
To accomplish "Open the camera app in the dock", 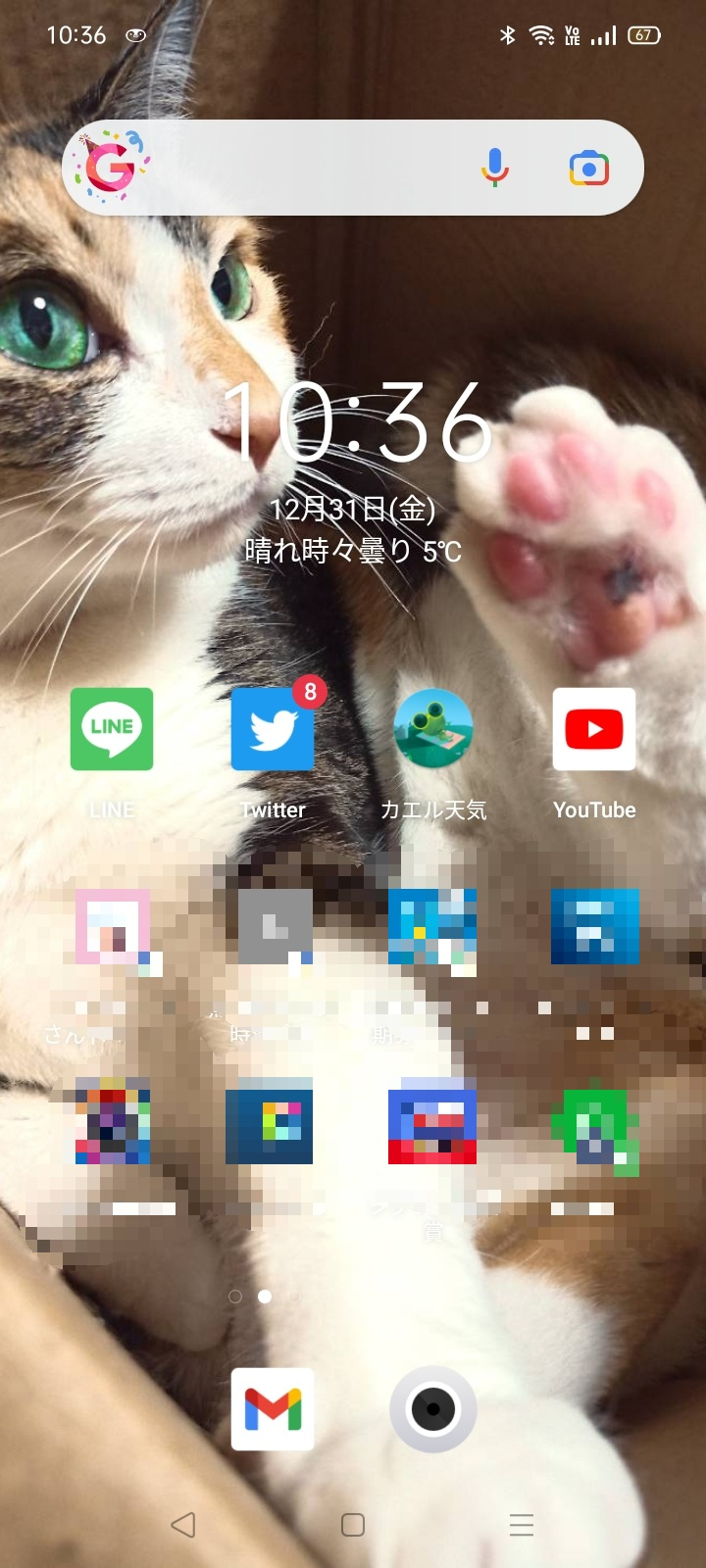I will pos(432,1409).
